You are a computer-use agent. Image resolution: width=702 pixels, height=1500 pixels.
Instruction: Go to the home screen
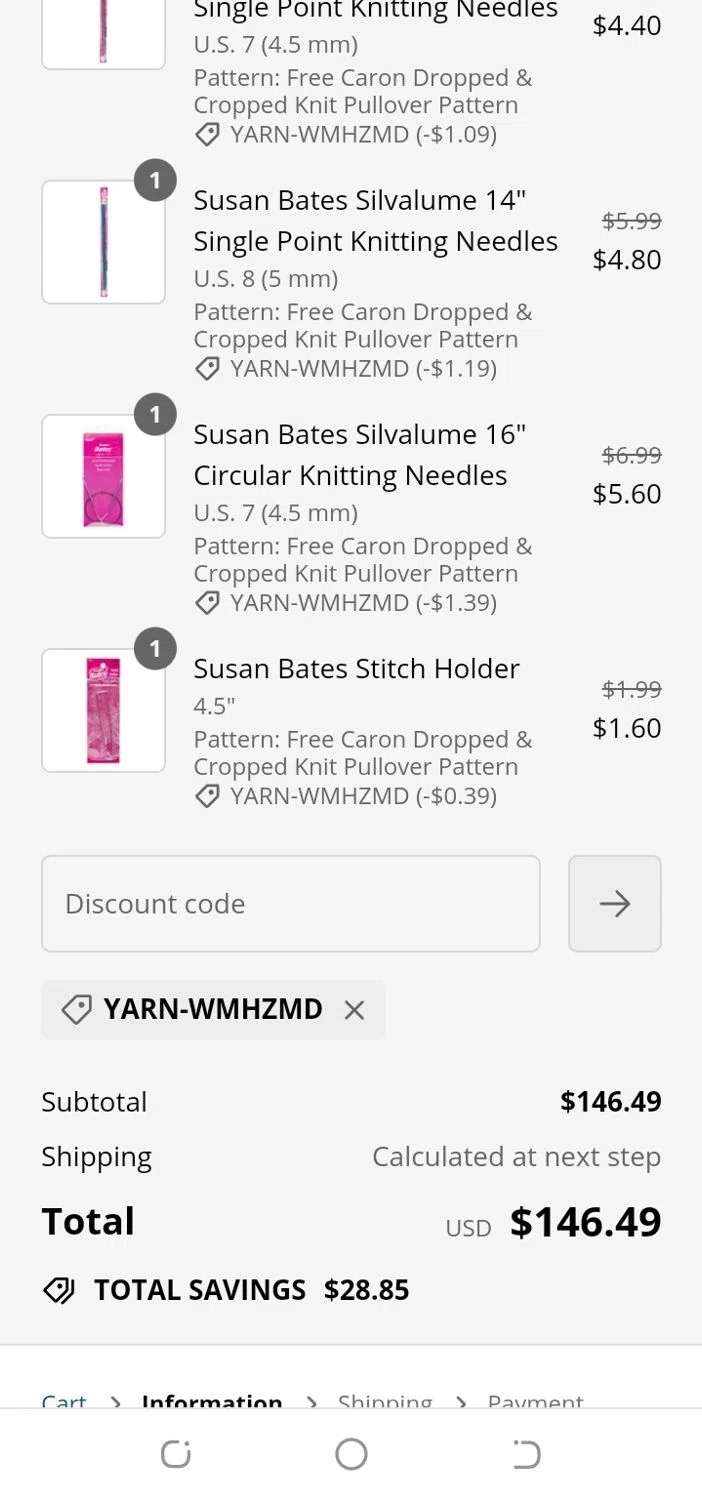pos(351,1454)
